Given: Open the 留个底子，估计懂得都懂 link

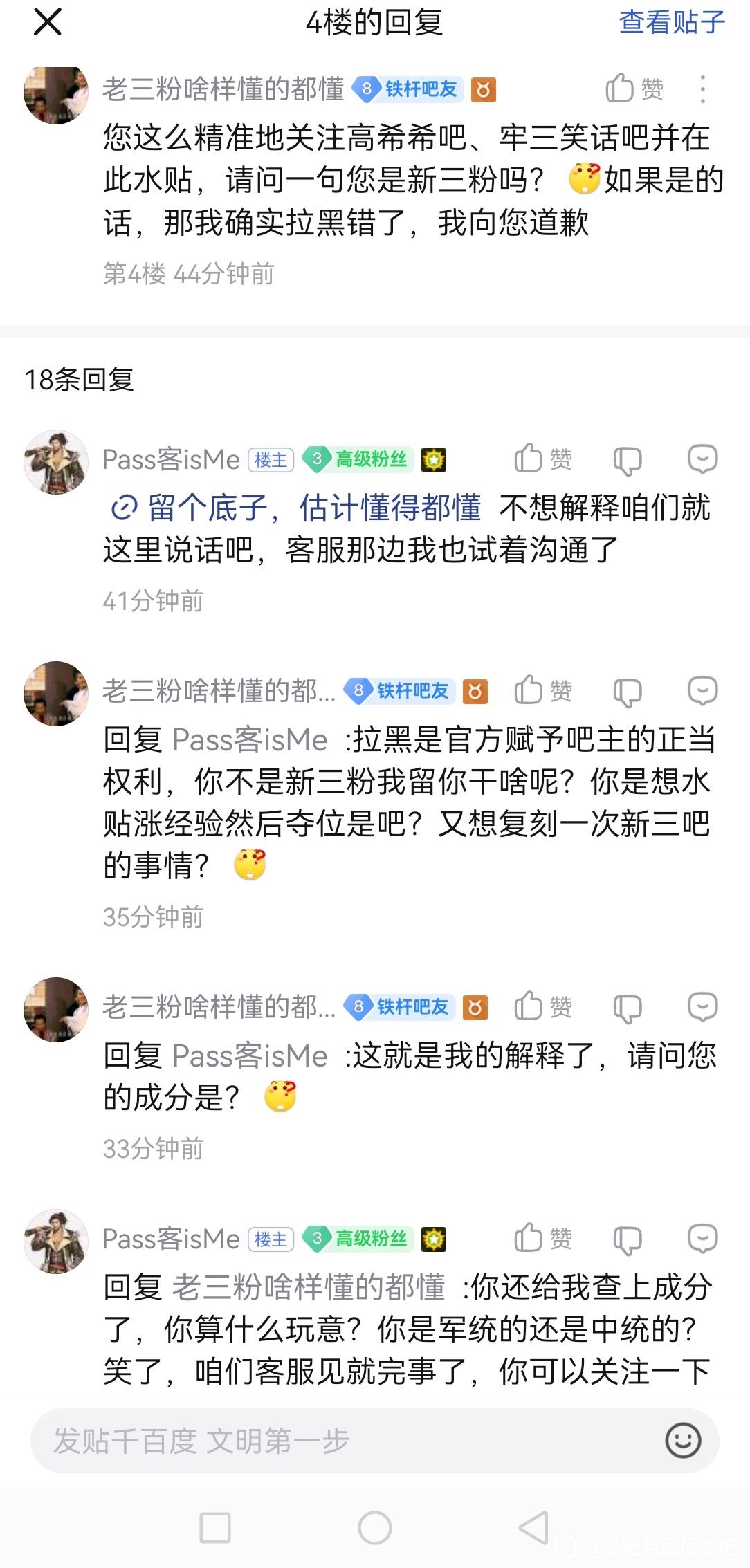Looking at the screenshot, I should click(298, 508).
